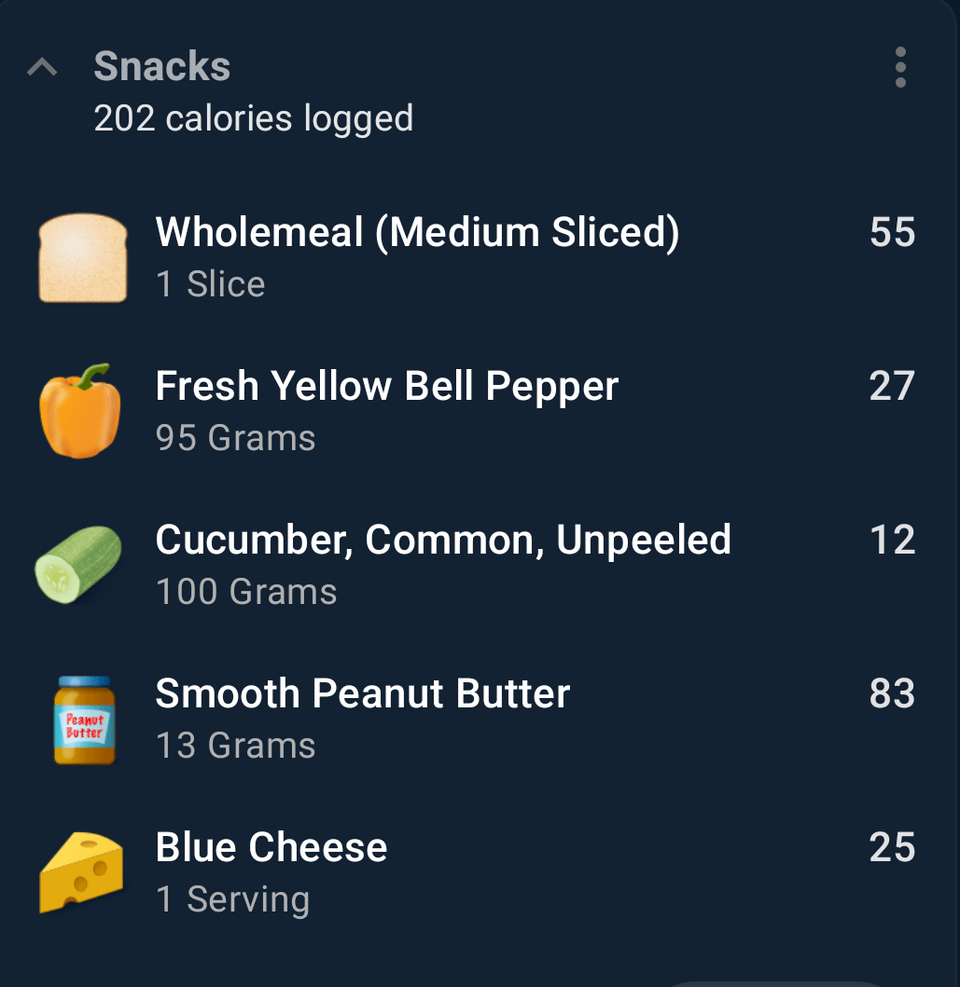This screenshot has height=987, width=960.
Task: Open the Snacks overflow menu
Action: (900, 68)
